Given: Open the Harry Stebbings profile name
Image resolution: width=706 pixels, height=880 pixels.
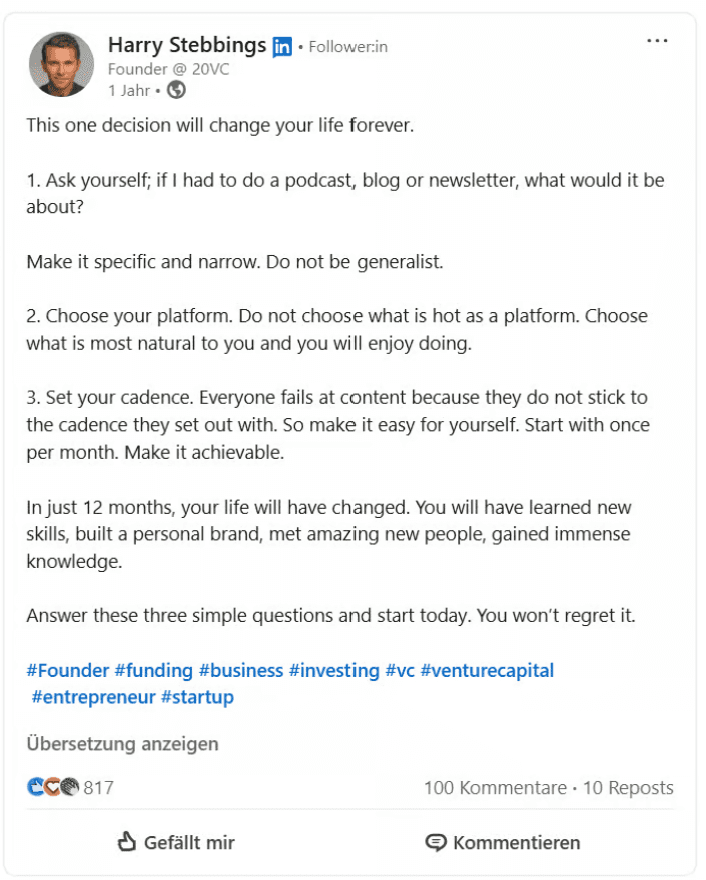Looking at the screenshot, I should point(187,45).
